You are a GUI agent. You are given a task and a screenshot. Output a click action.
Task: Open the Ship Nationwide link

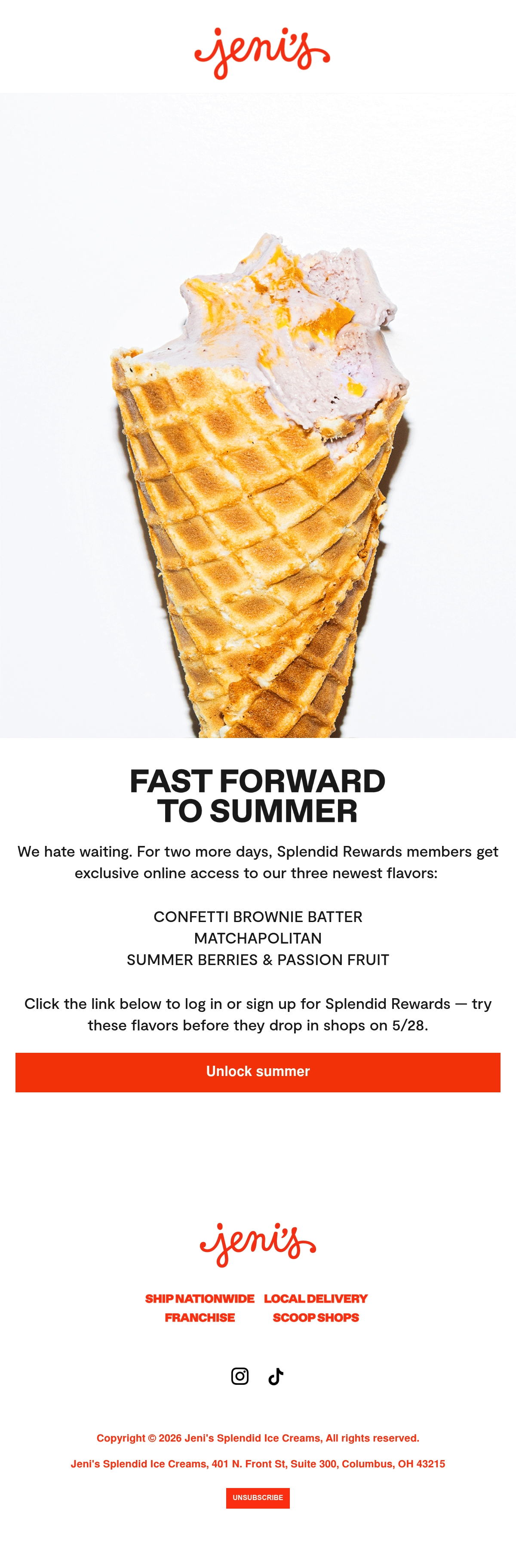[x=200, y=1298]
